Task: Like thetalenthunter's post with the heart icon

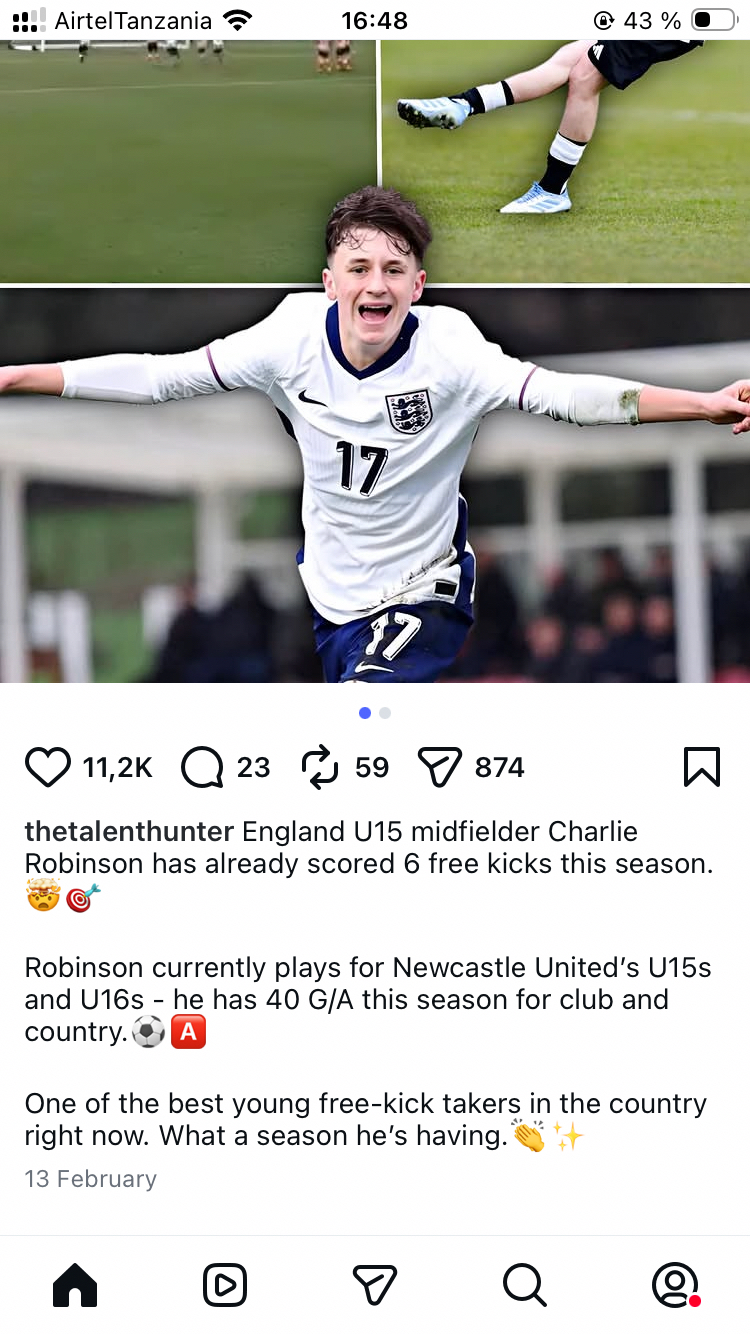Action: [47, 767]
